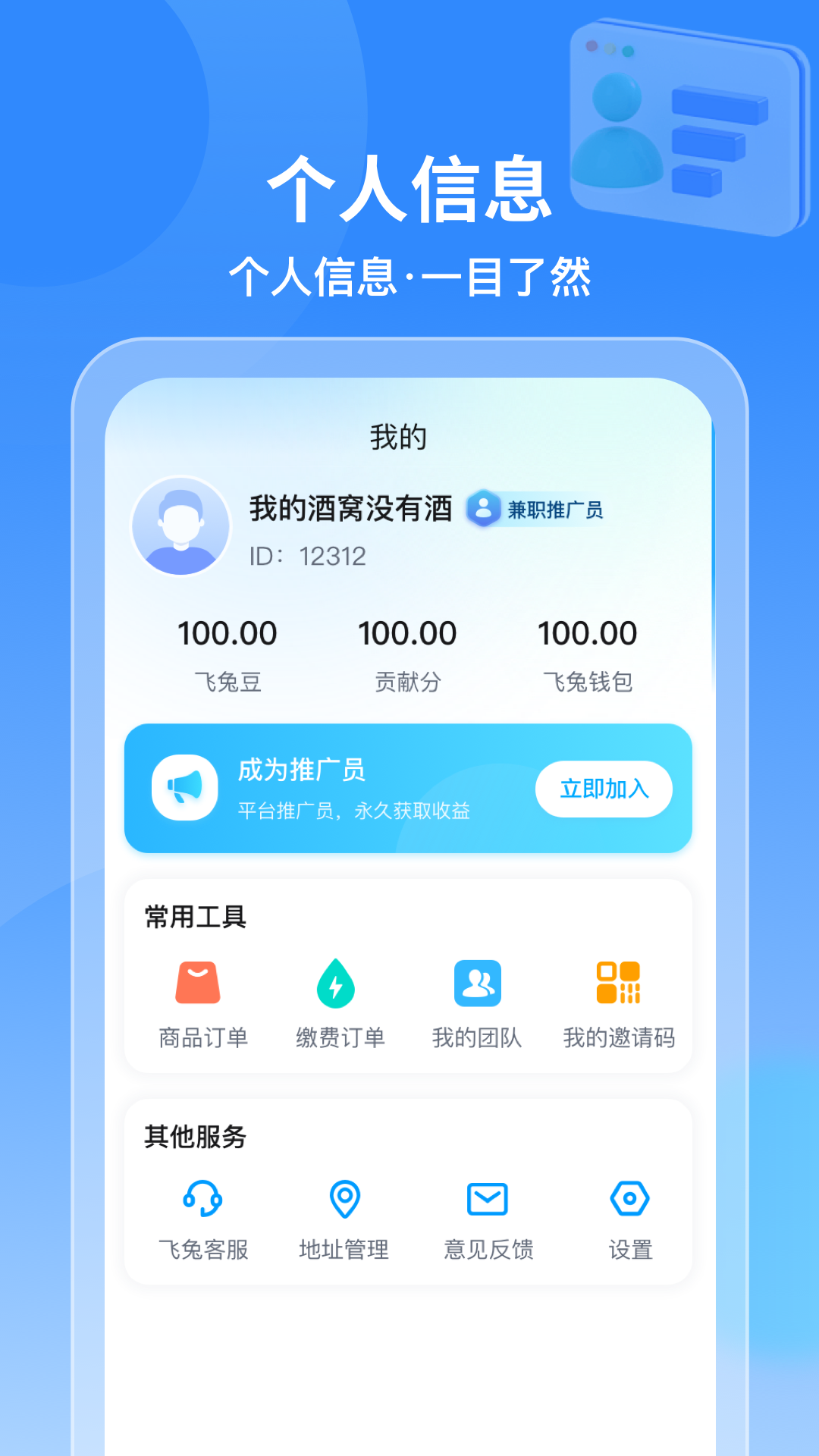Click 立即加入 to join as promoter
The height and width of the screenshot is (1456, 819).
603,789
